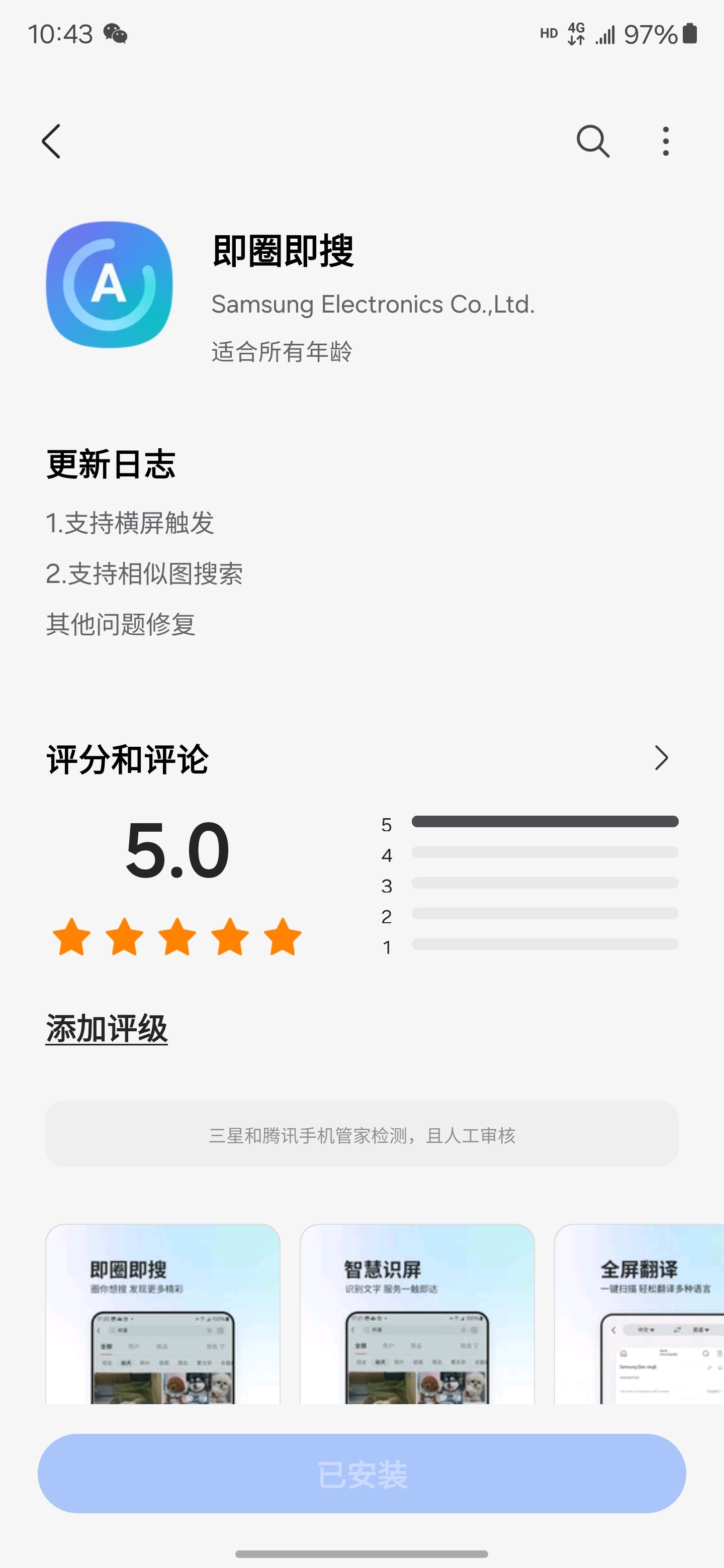Viewport: 724px width, 1568px height.
Task: Open the search magnifier icon
Action: click(x=593, y=141)
